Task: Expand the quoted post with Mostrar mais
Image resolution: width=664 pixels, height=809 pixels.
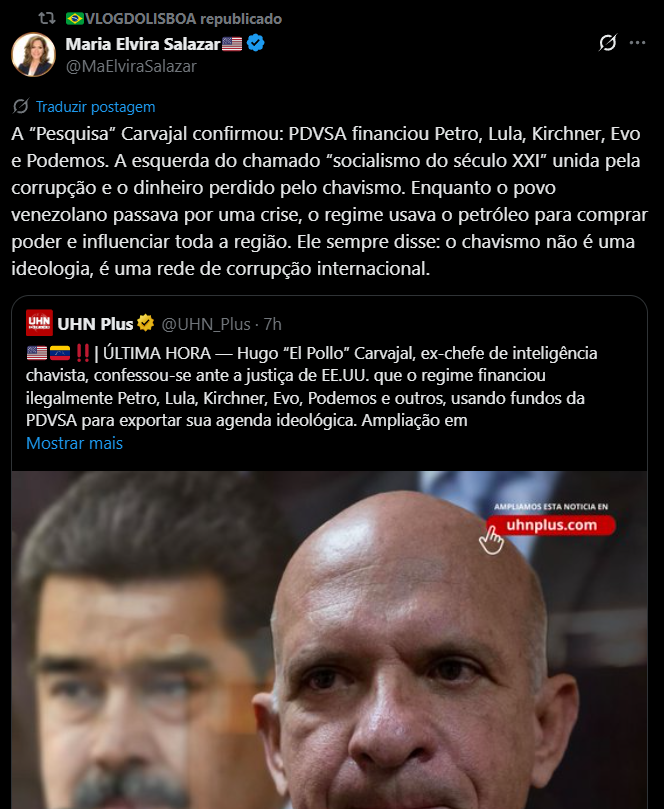Action: coord(74,443)
